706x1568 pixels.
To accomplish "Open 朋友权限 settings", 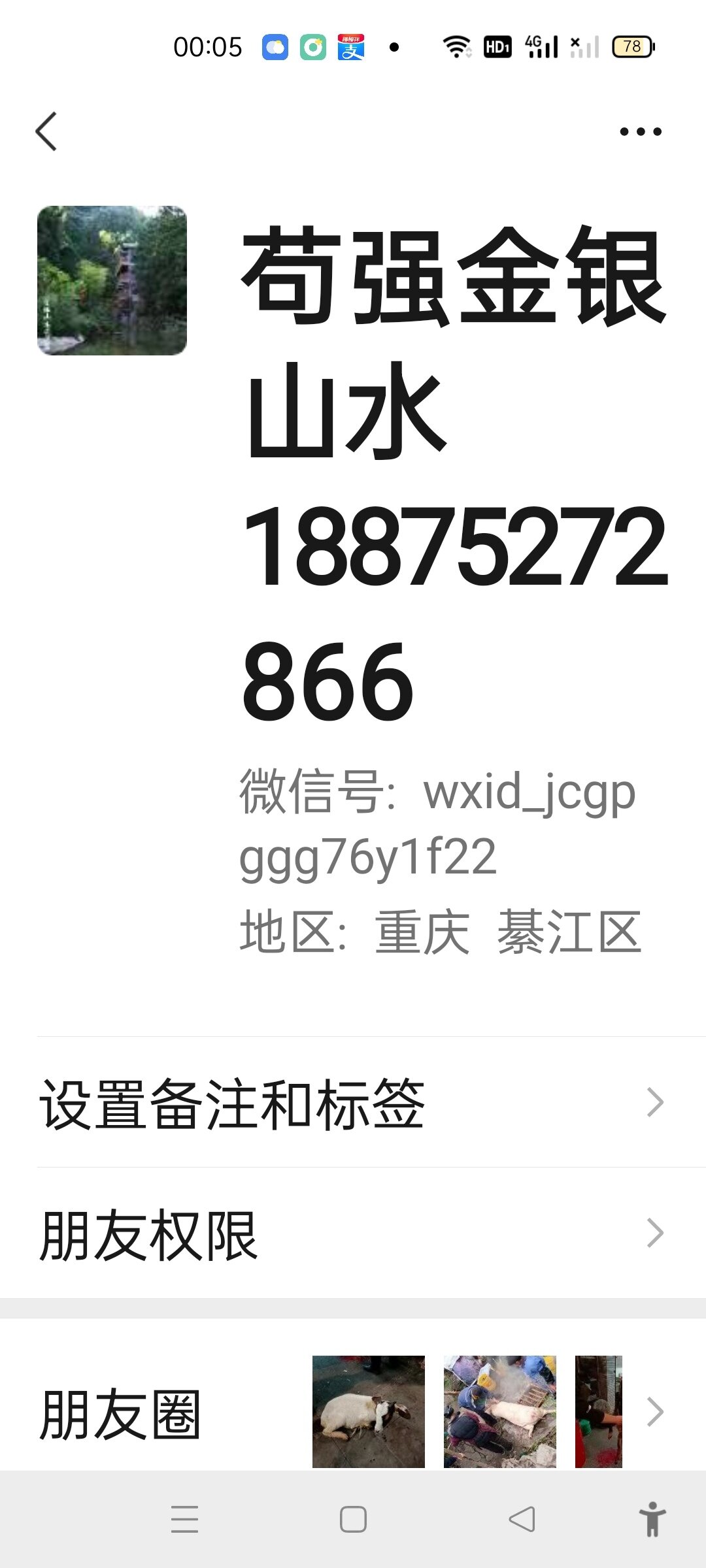I will tap(353, 1233).
